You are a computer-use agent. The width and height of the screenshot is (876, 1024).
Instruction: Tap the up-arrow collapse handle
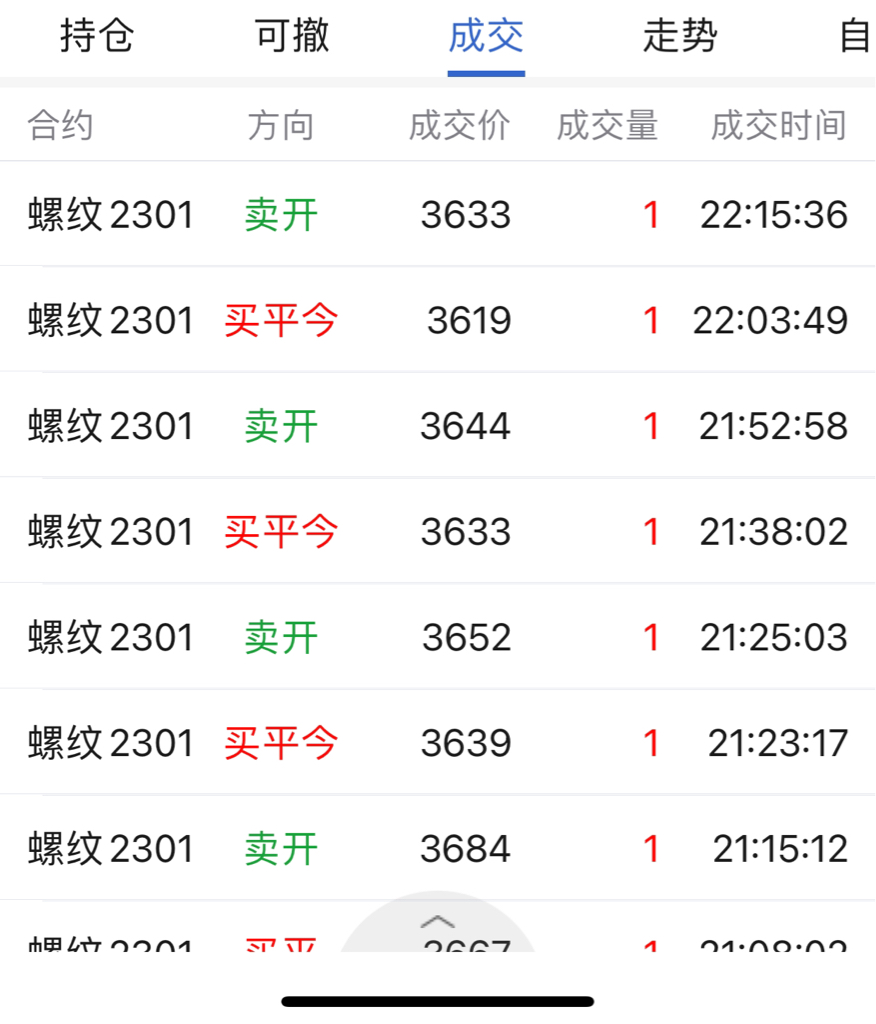438,921
